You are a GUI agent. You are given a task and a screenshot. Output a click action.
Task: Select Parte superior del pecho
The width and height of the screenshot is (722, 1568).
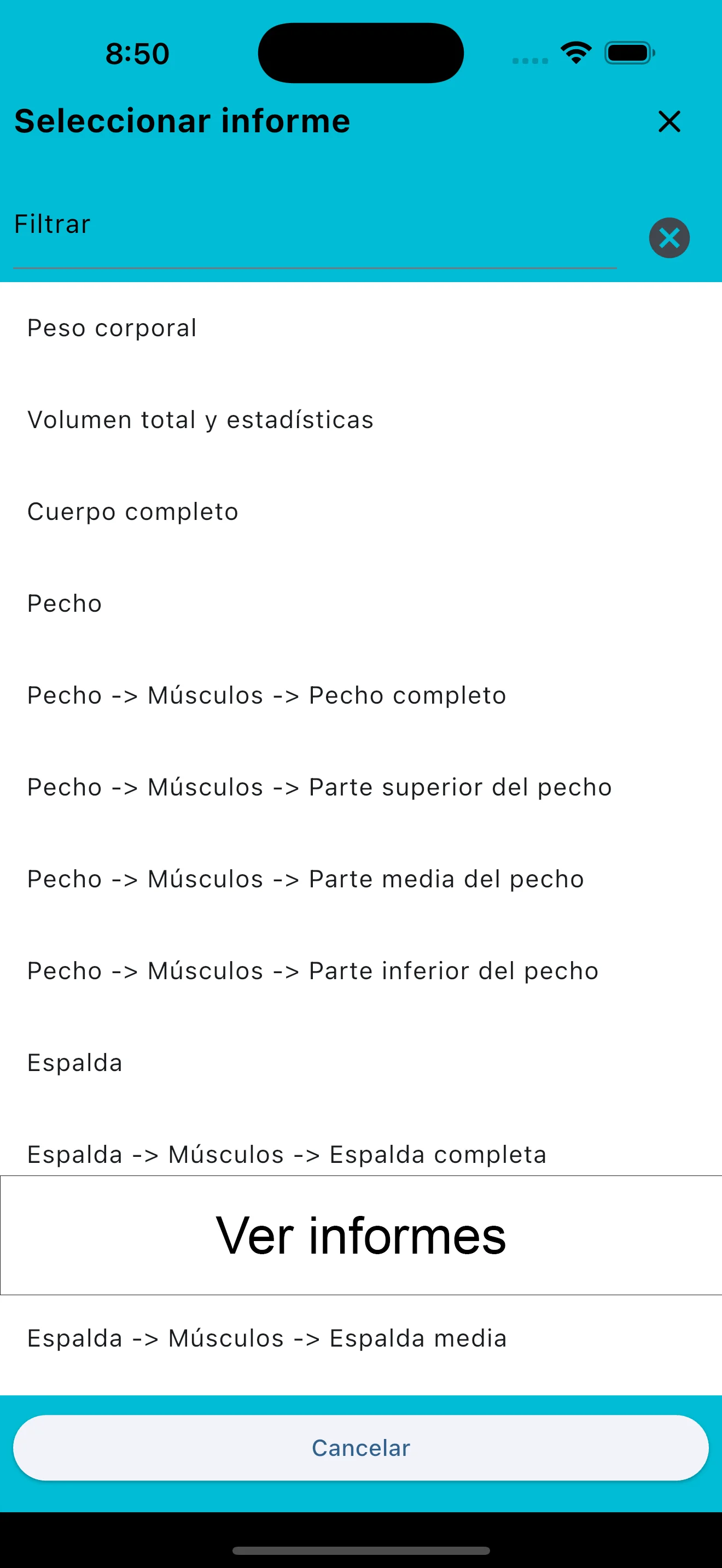(x=318, y=786)
